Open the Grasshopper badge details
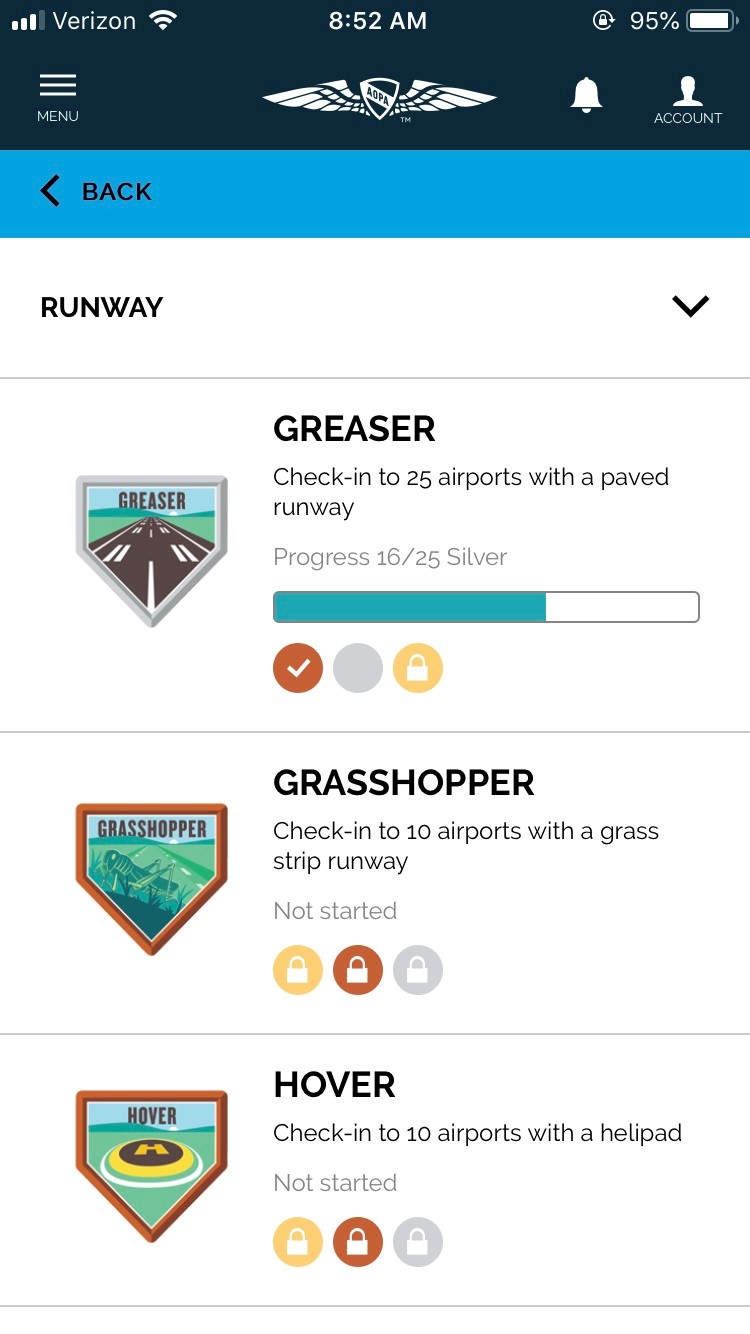This screenshot has width=750, height=1334. pos(403,782)
